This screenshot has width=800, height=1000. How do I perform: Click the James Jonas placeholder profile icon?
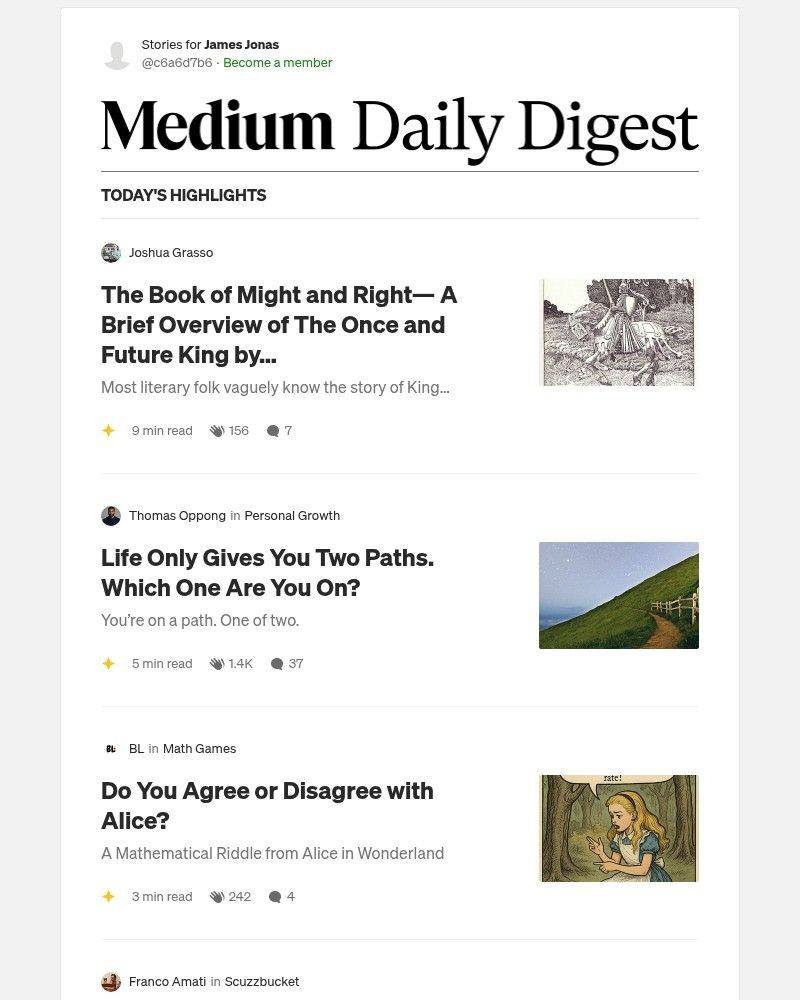pos(113,53)
